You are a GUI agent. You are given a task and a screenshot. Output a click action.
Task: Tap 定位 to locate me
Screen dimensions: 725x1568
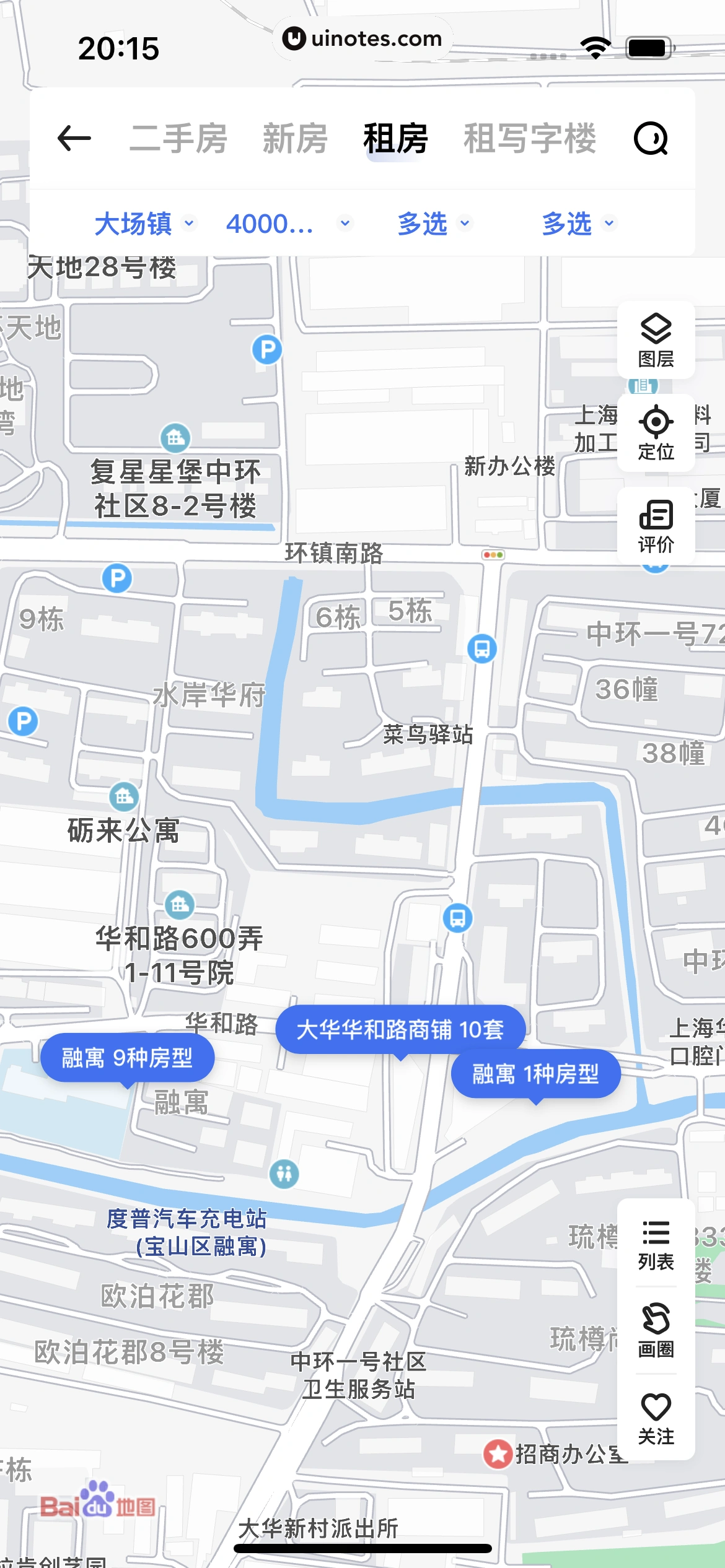click(656, 433)
